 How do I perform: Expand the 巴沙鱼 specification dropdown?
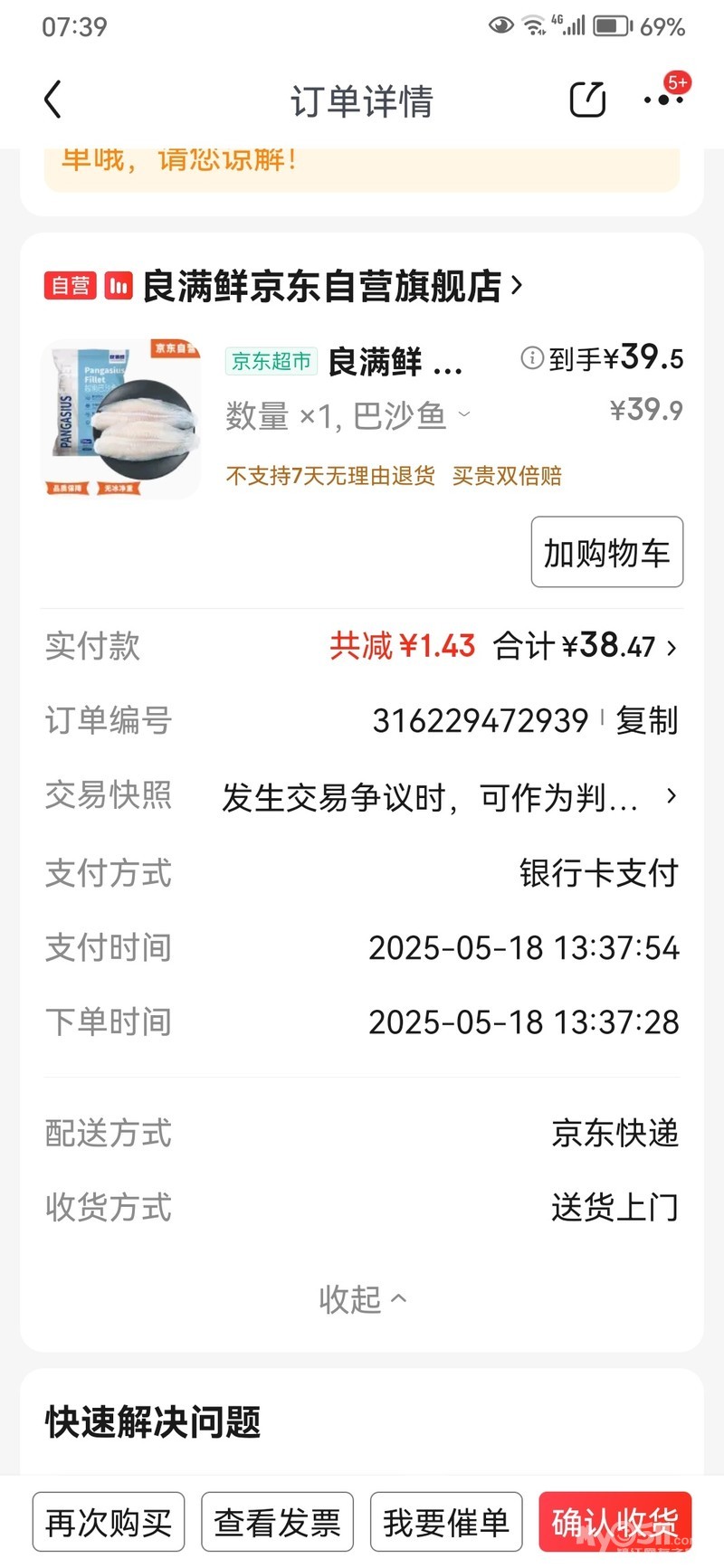463,415
